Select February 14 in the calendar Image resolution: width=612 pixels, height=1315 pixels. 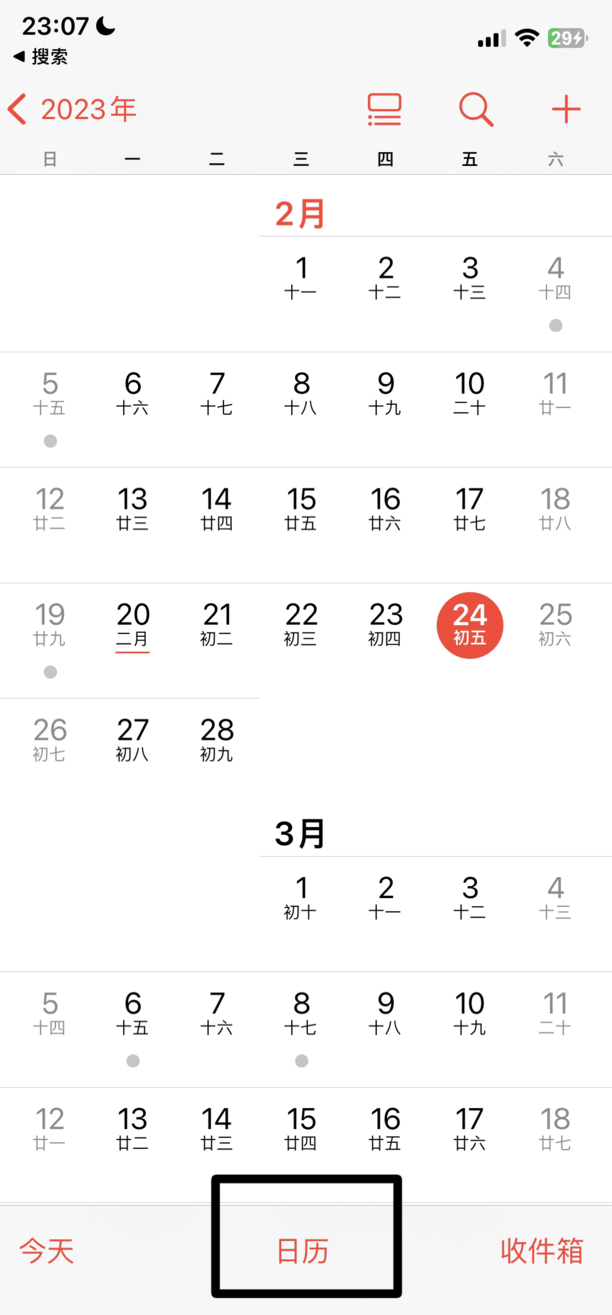click(x=217, y=509)
